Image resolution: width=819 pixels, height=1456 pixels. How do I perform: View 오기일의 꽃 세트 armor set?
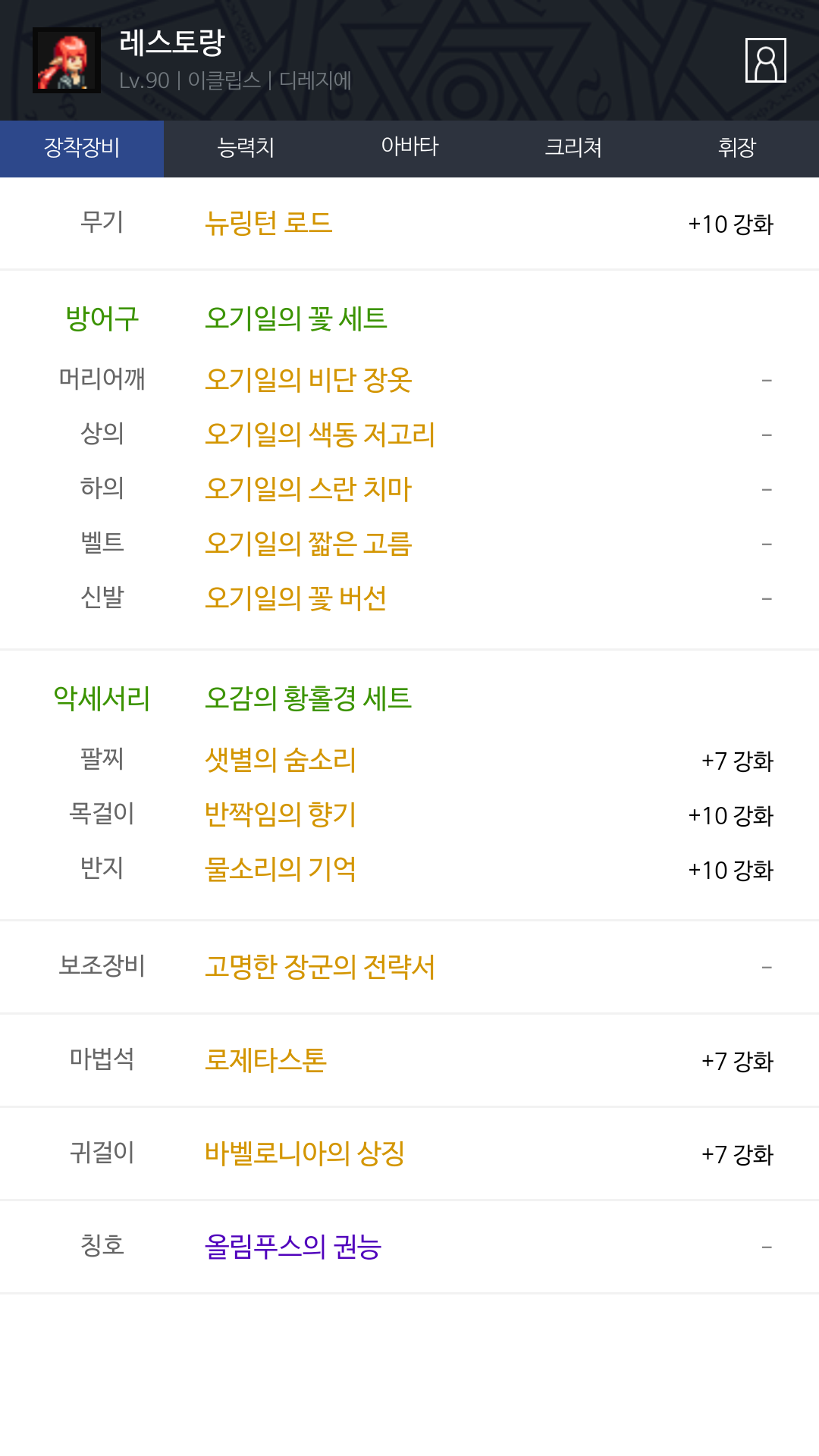point(296,318)
